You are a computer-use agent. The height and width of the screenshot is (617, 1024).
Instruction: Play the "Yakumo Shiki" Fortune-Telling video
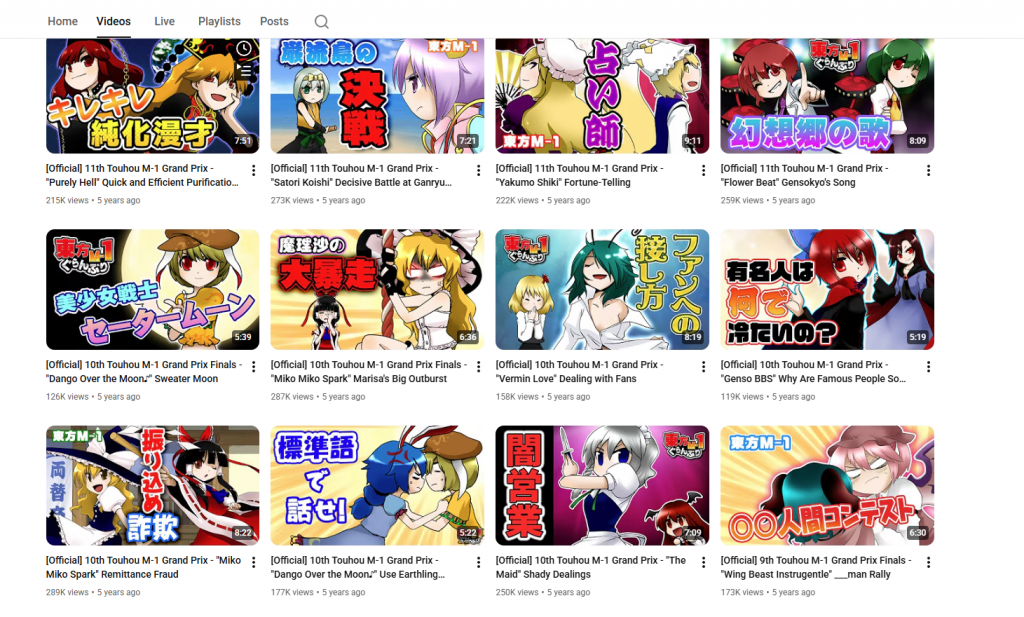click(x=602, y=96)
